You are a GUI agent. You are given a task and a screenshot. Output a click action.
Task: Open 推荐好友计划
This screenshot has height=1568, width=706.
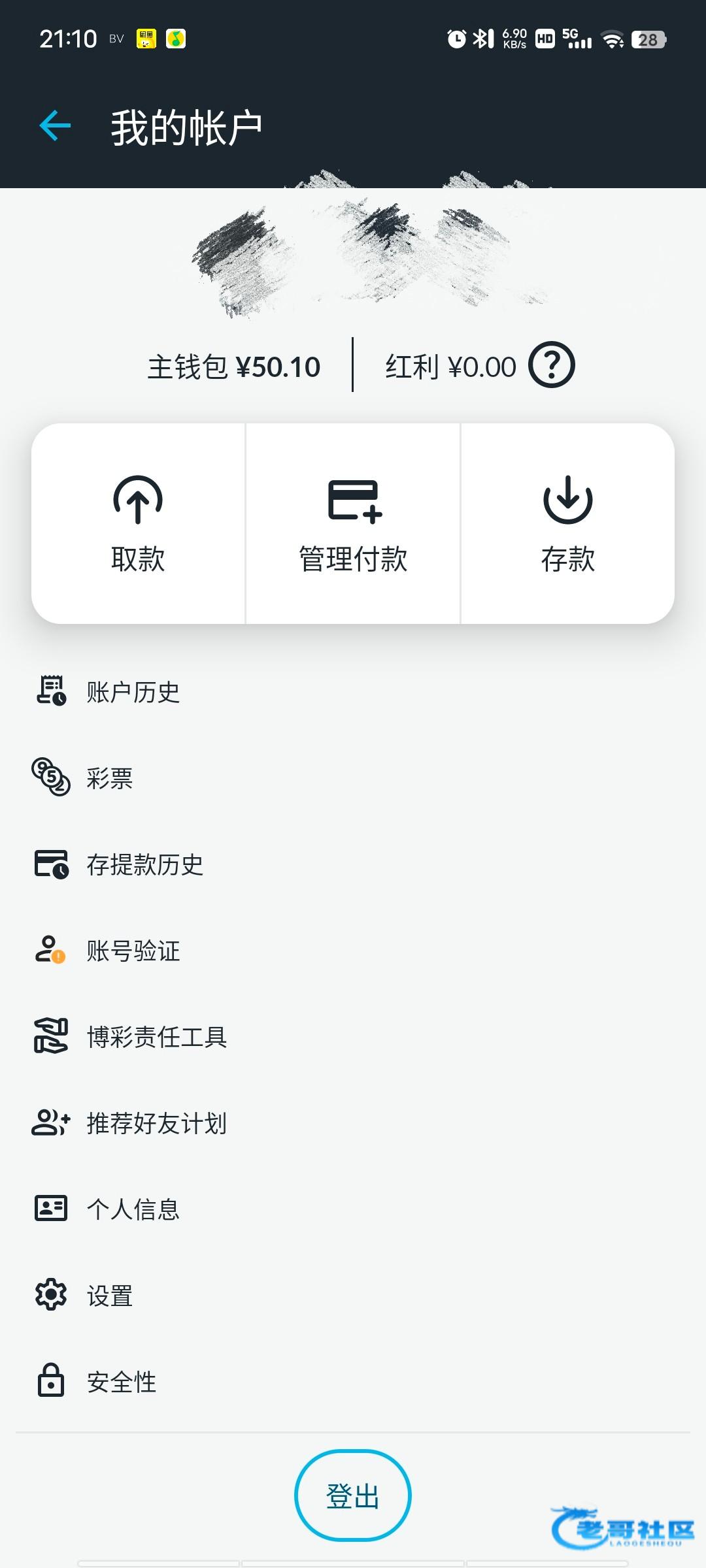pos(156,1123)
